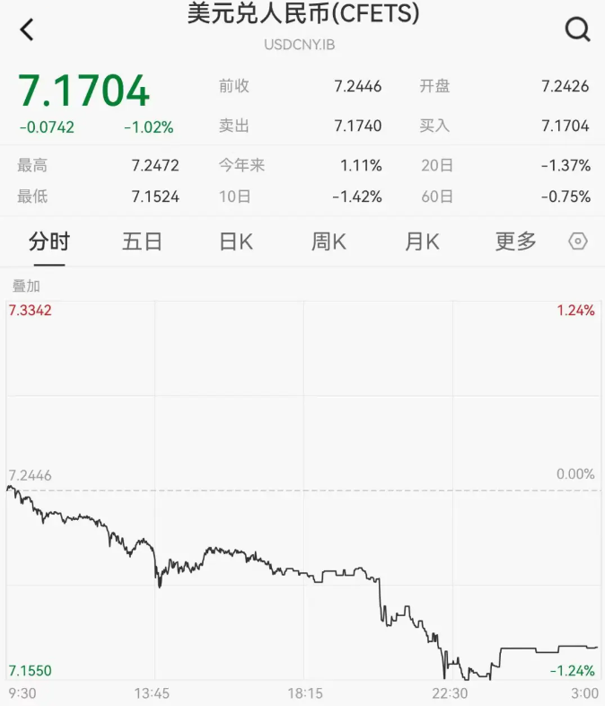Viewport: 605px width, 707px height.
Task: Expand the 更多 chart options
Action: [x=516, y=241]
